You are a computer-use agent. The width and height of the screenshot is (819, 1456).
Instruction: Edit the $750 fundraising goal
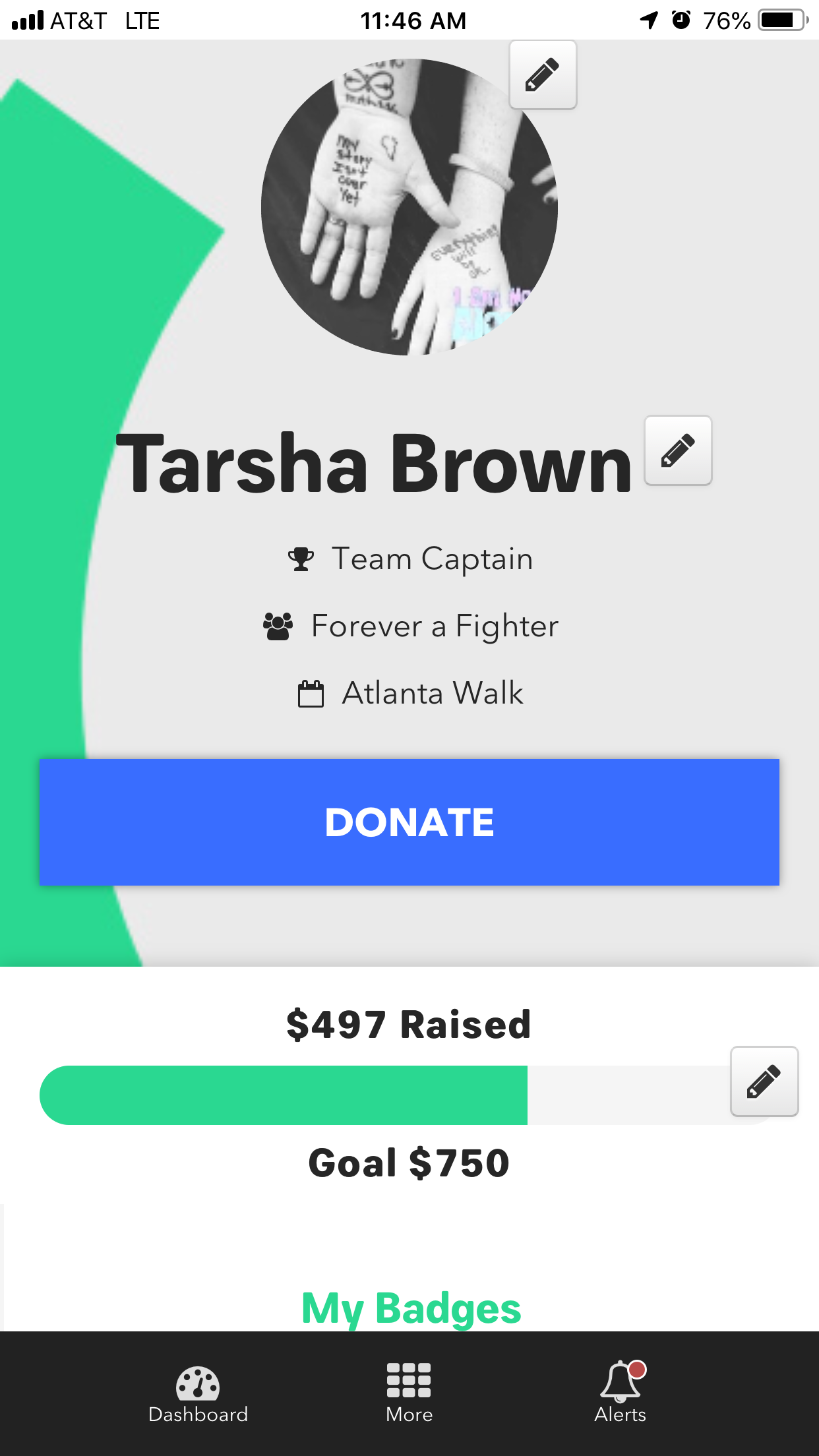(764, 1081)
